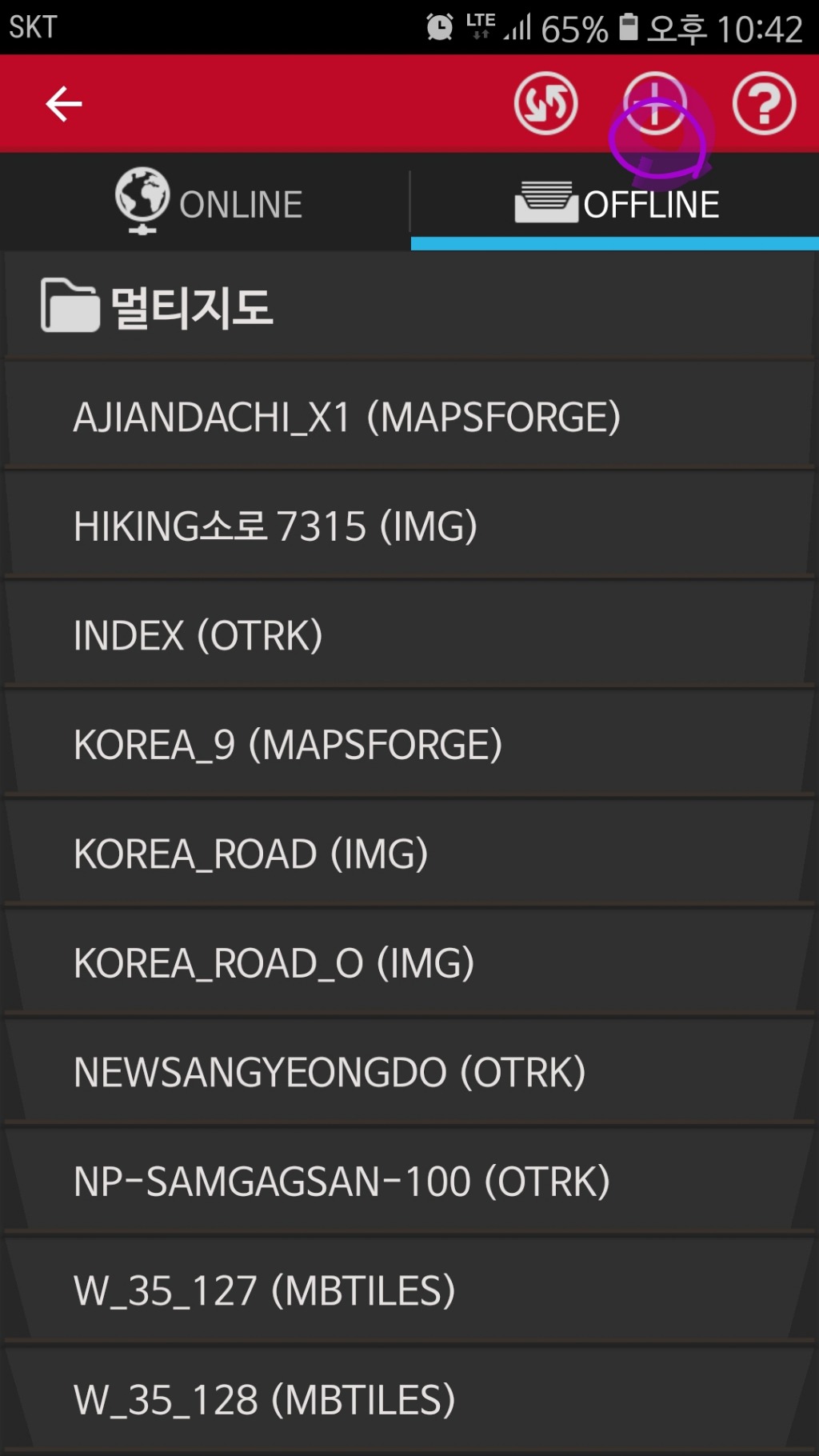The image size is (819, 1456).
Task: Tap the refresh maps icon
Action: (x=545, y=104)
